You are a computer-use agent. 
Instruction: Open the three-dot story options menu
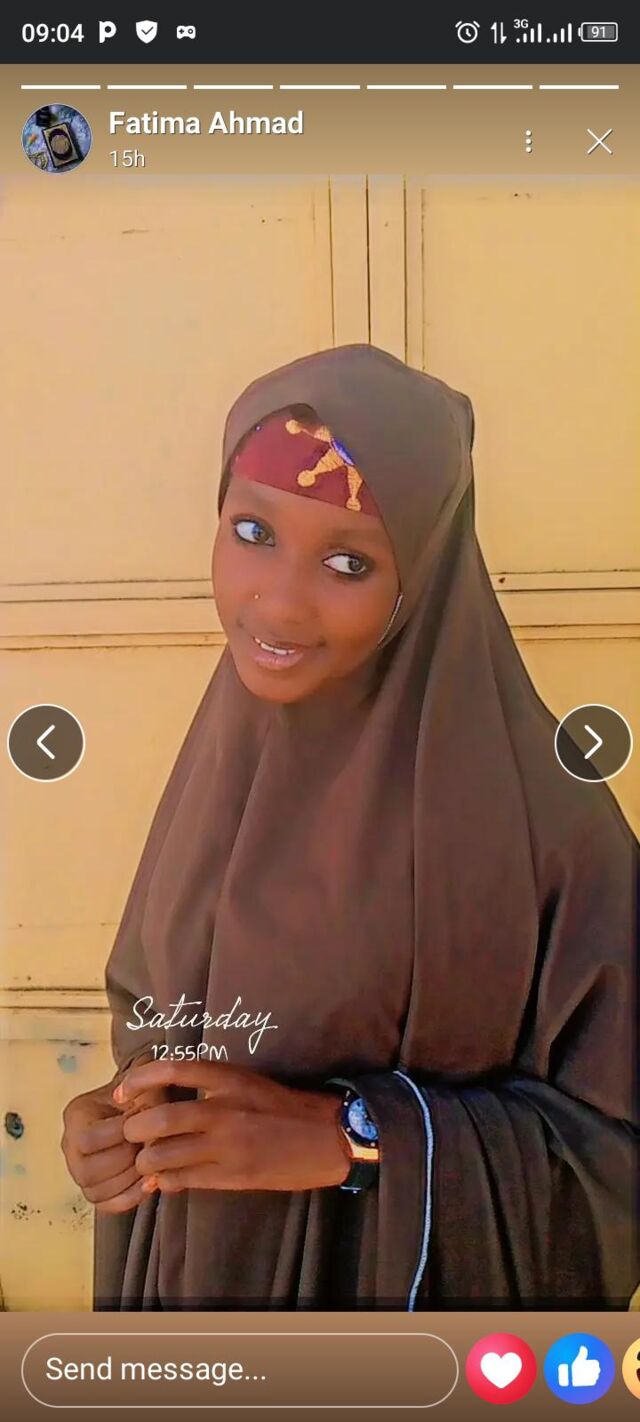[x=528, y=142]
